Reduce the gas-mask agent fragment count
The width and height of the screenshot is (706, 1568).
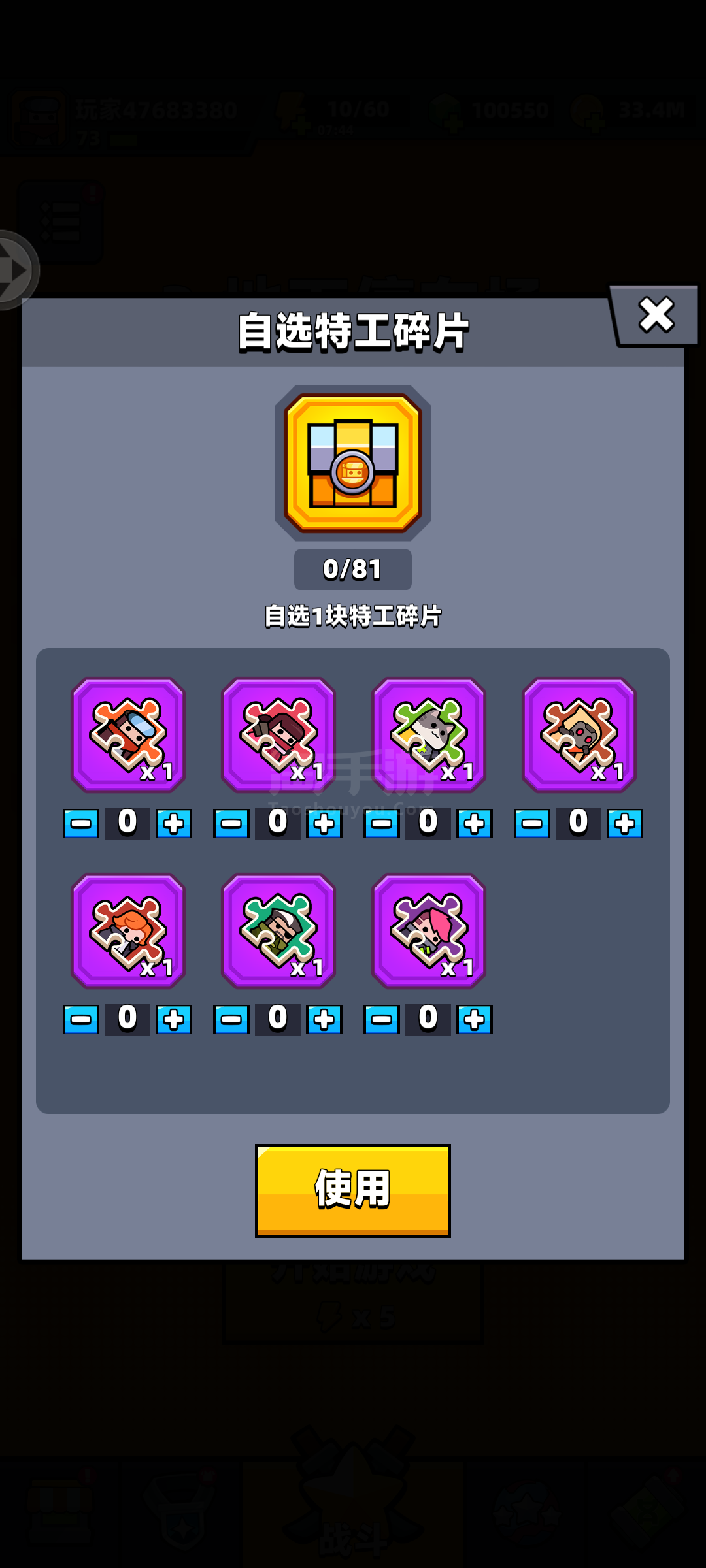point(532,823)
